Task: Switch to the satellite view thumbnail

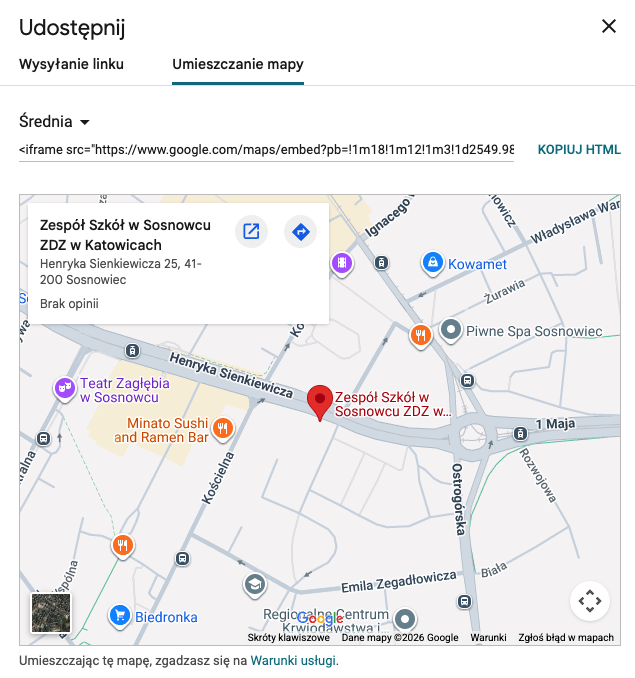Action: [x=51, y=613]
